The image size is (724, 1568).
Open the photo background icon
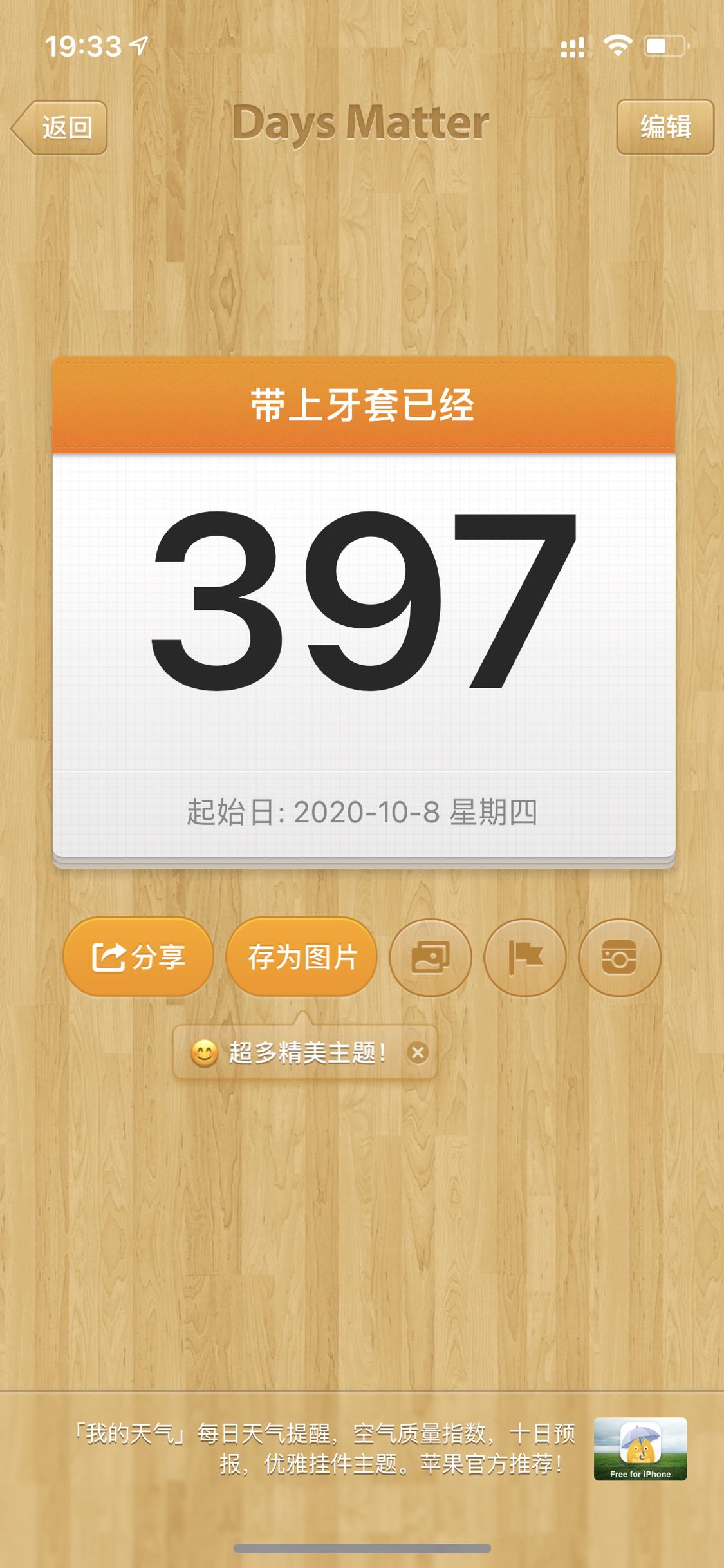pos(431,958)
